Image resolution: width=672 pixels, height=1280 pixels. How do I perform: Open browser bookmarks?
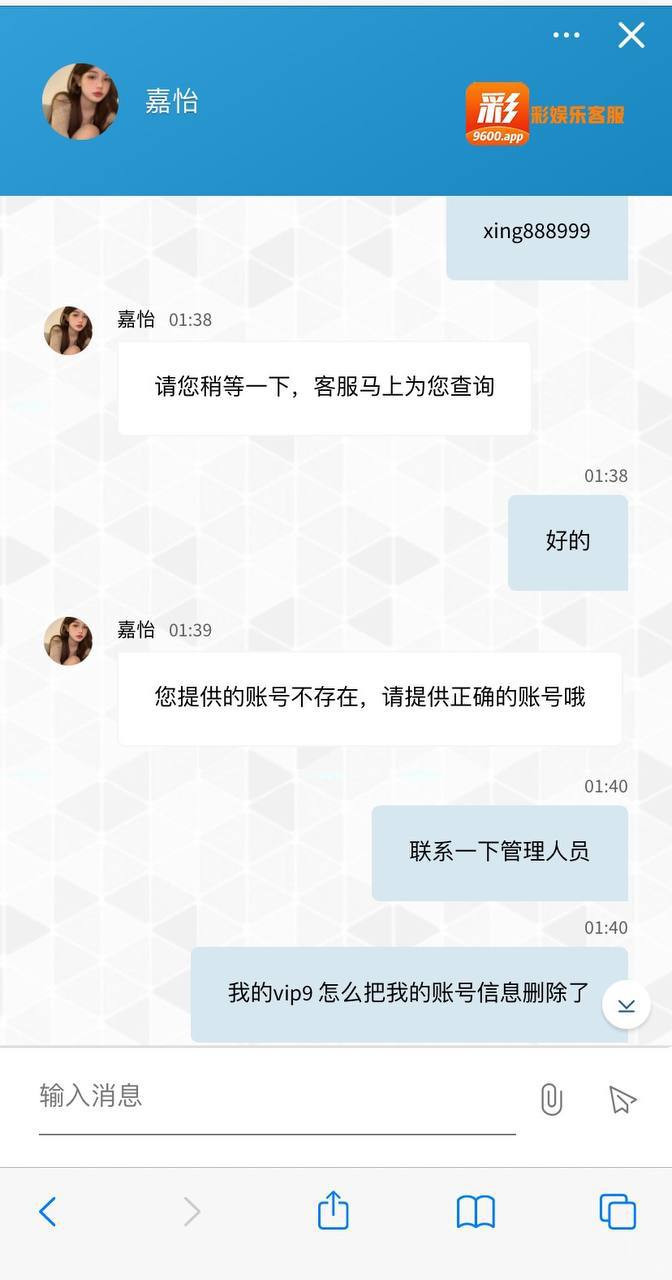point(476,1212)
